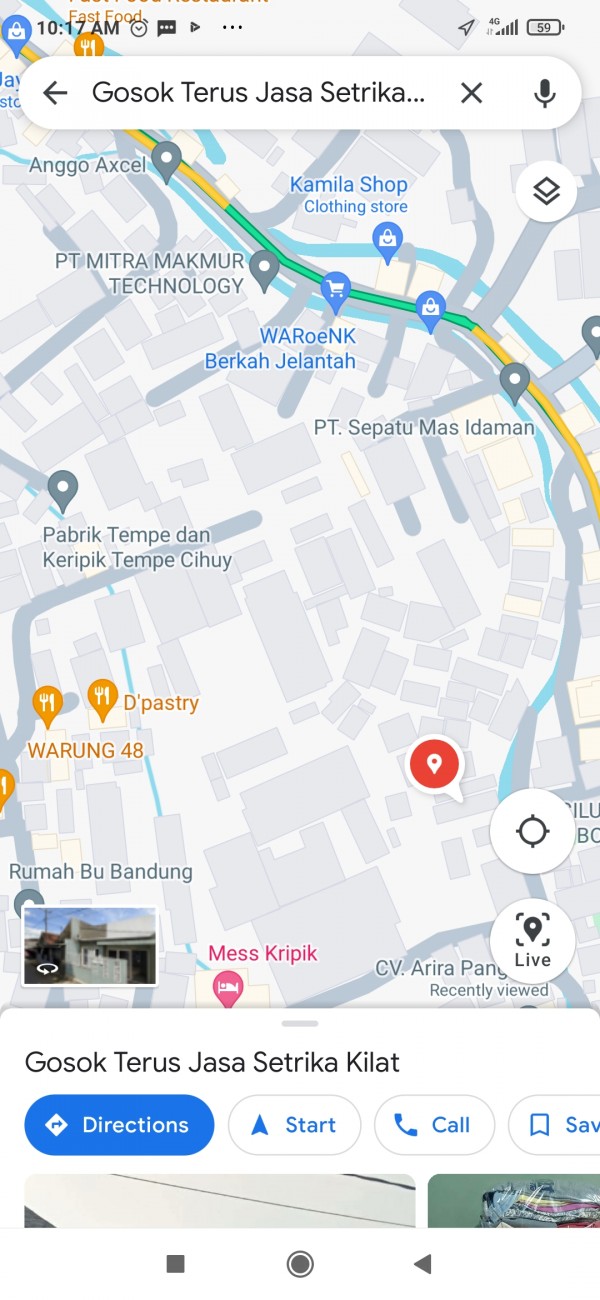The width and height of the screenshot is (600, 1300).
Task: Open Live View navigation
Action: (x=532, y=940)
